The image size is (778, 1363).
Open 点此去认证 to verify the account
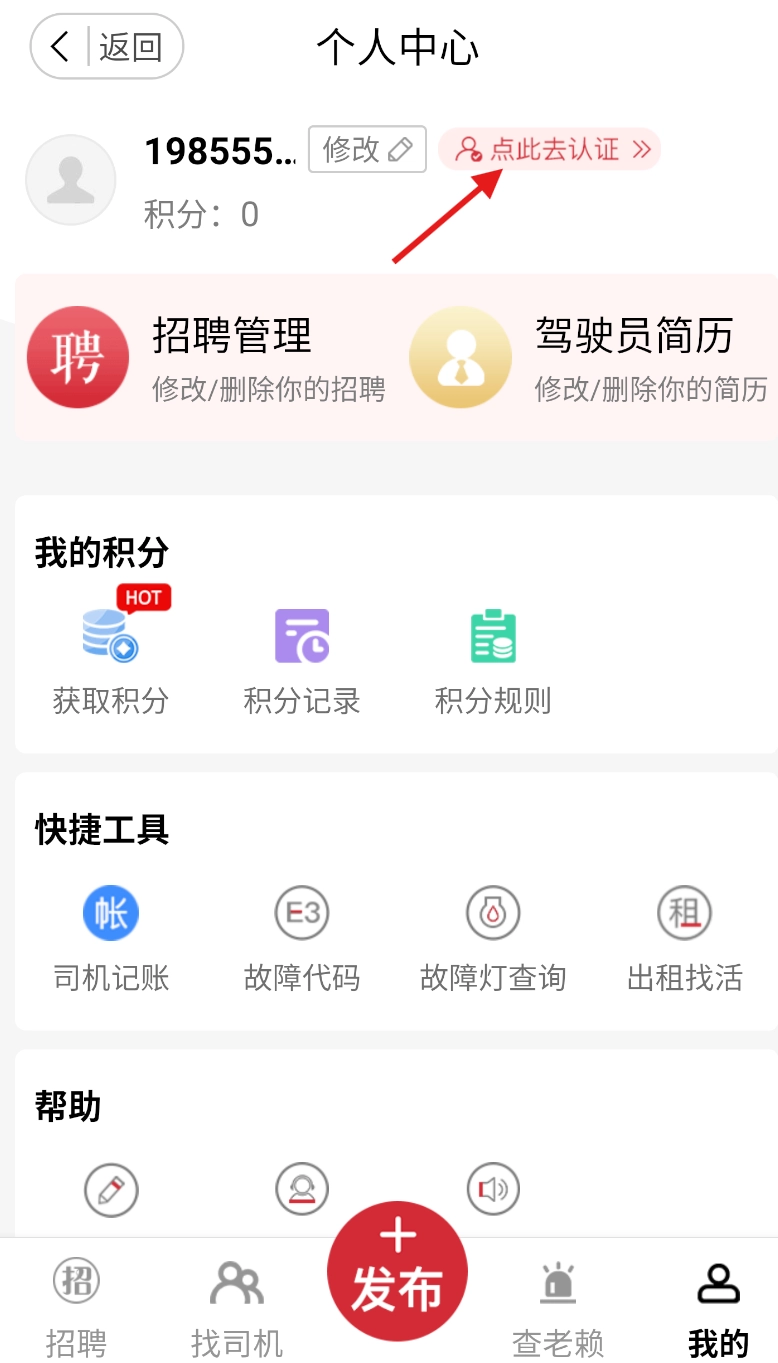click(549, 150)
